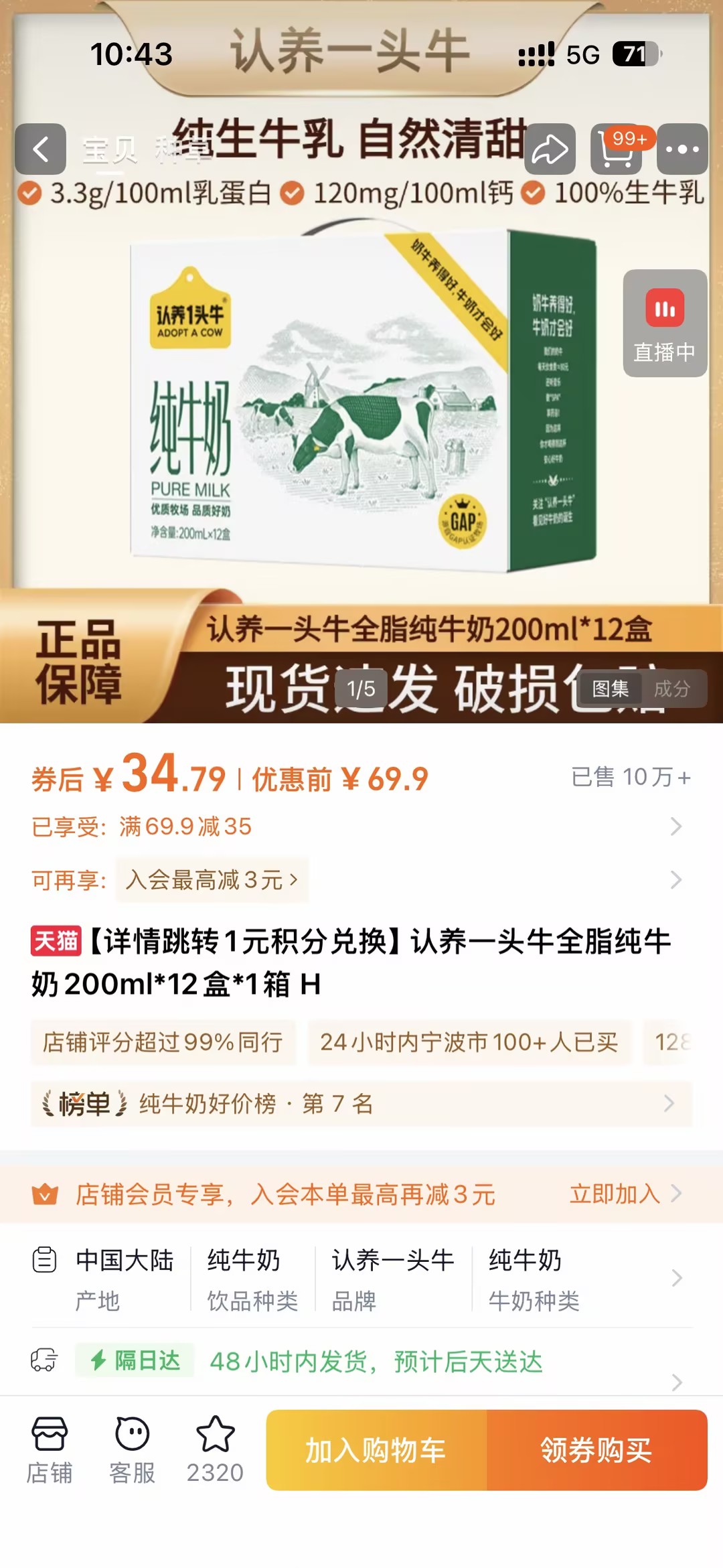The width and height of the screenshot is (723, 1568).
Task: Contact 客服 customer service
Action: [x=132, y=1450]
